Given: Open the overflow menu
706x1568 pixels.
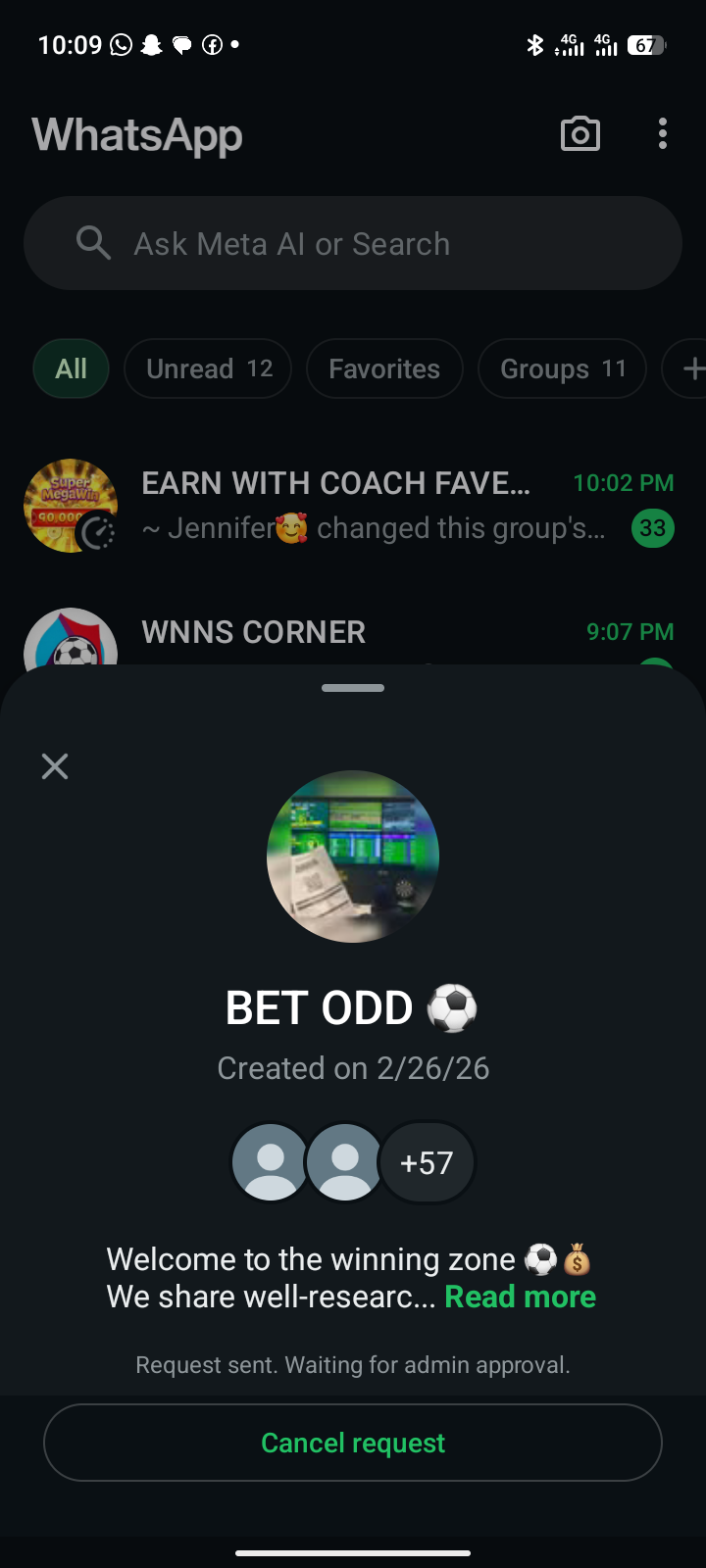Looking at the screenshot, I should point(663,134).
